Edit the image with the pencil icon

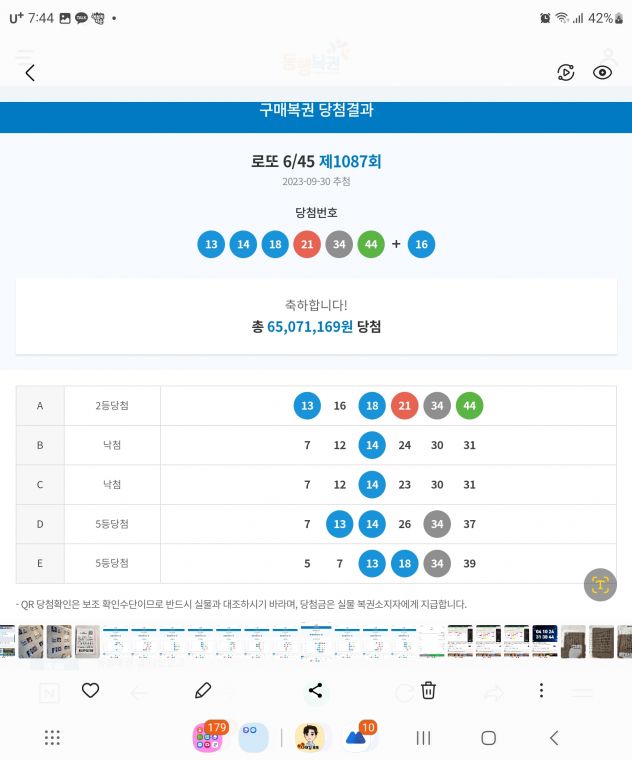(203, 690)
